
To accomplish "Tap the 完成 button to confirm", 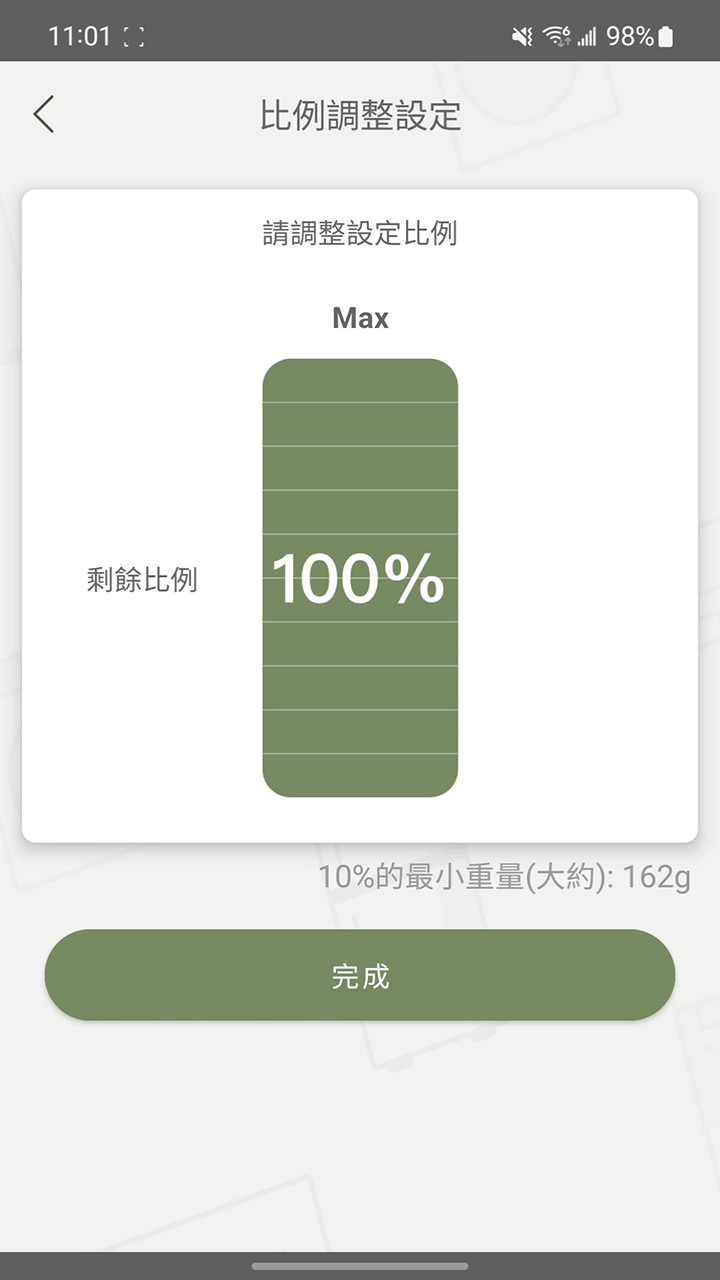I will tap(360, 974).
